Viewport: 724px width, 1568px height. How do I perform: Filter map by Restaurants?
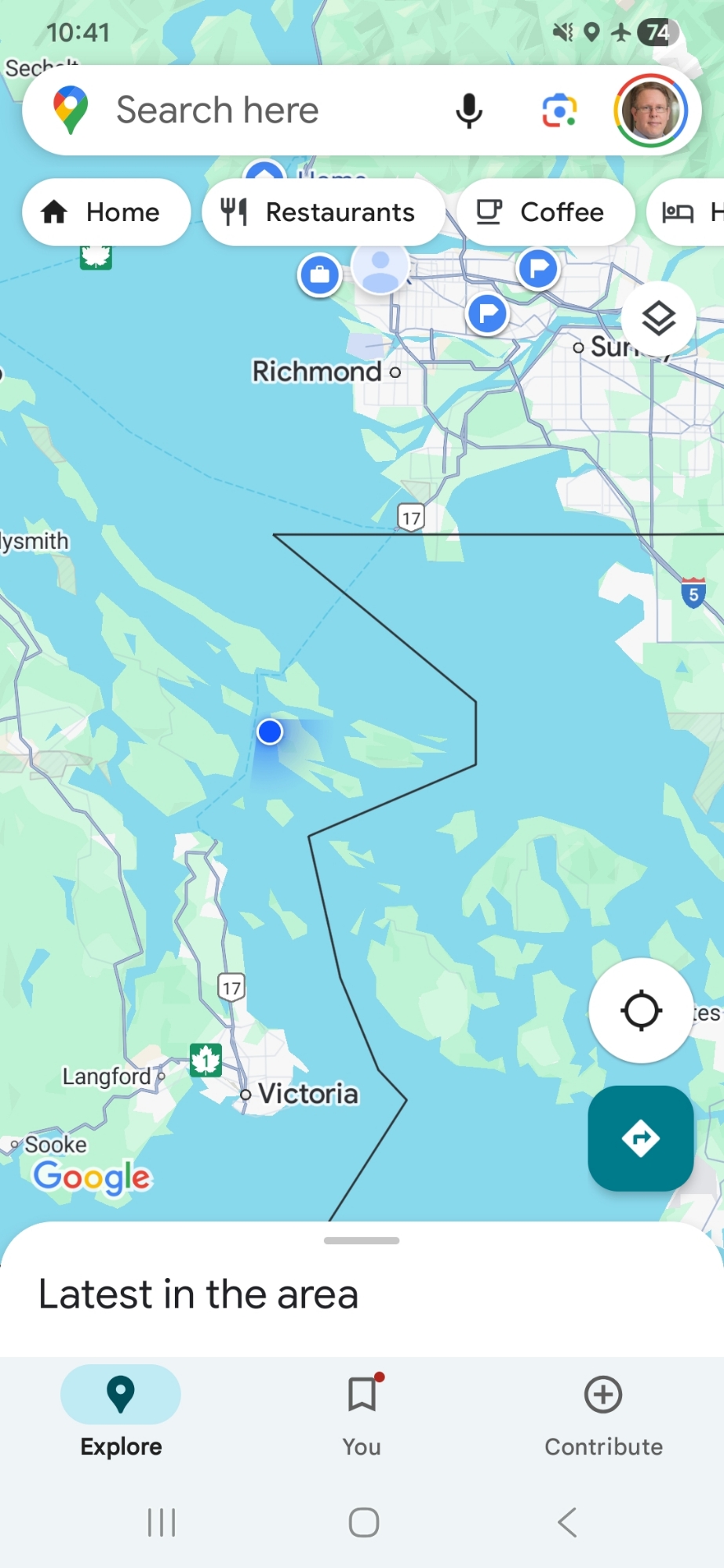pyautogui.click(x=323, y=212)
